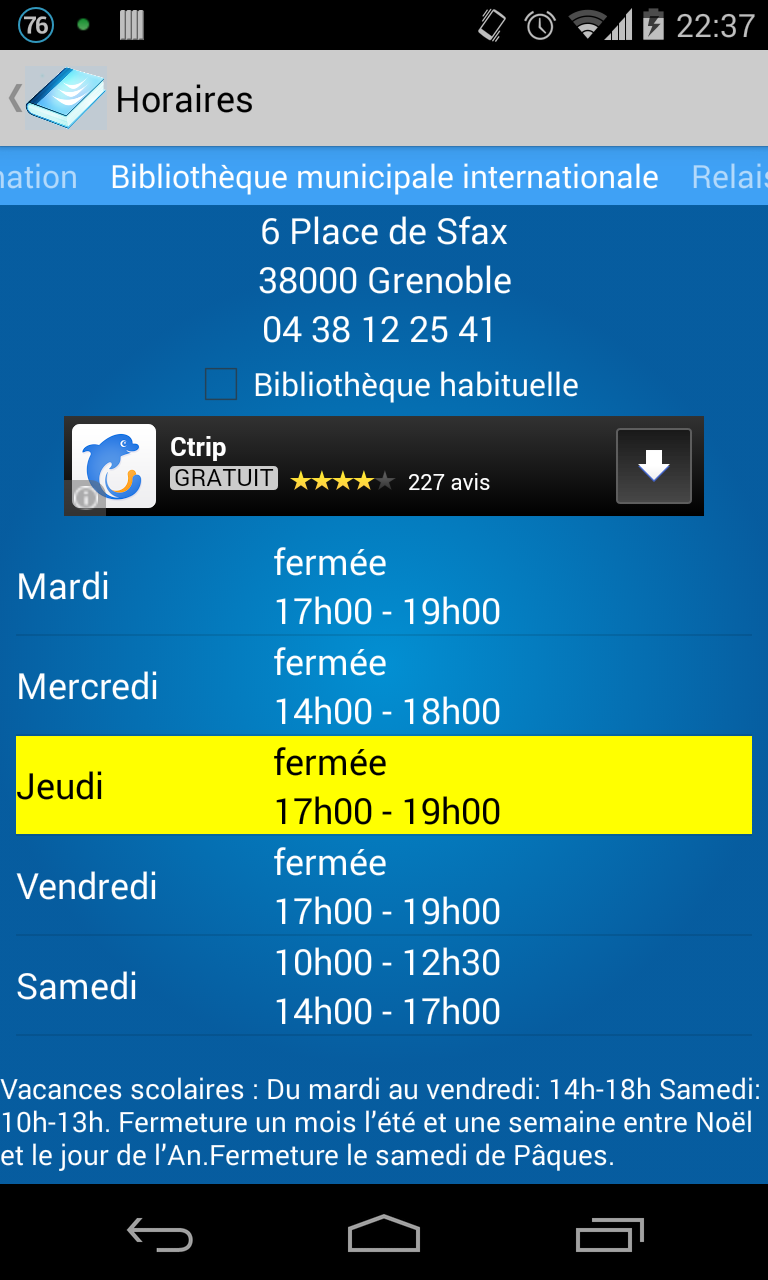Go back via the Horaires book icon
Screen dimensions: 768x1280
(x=62, y=99)
